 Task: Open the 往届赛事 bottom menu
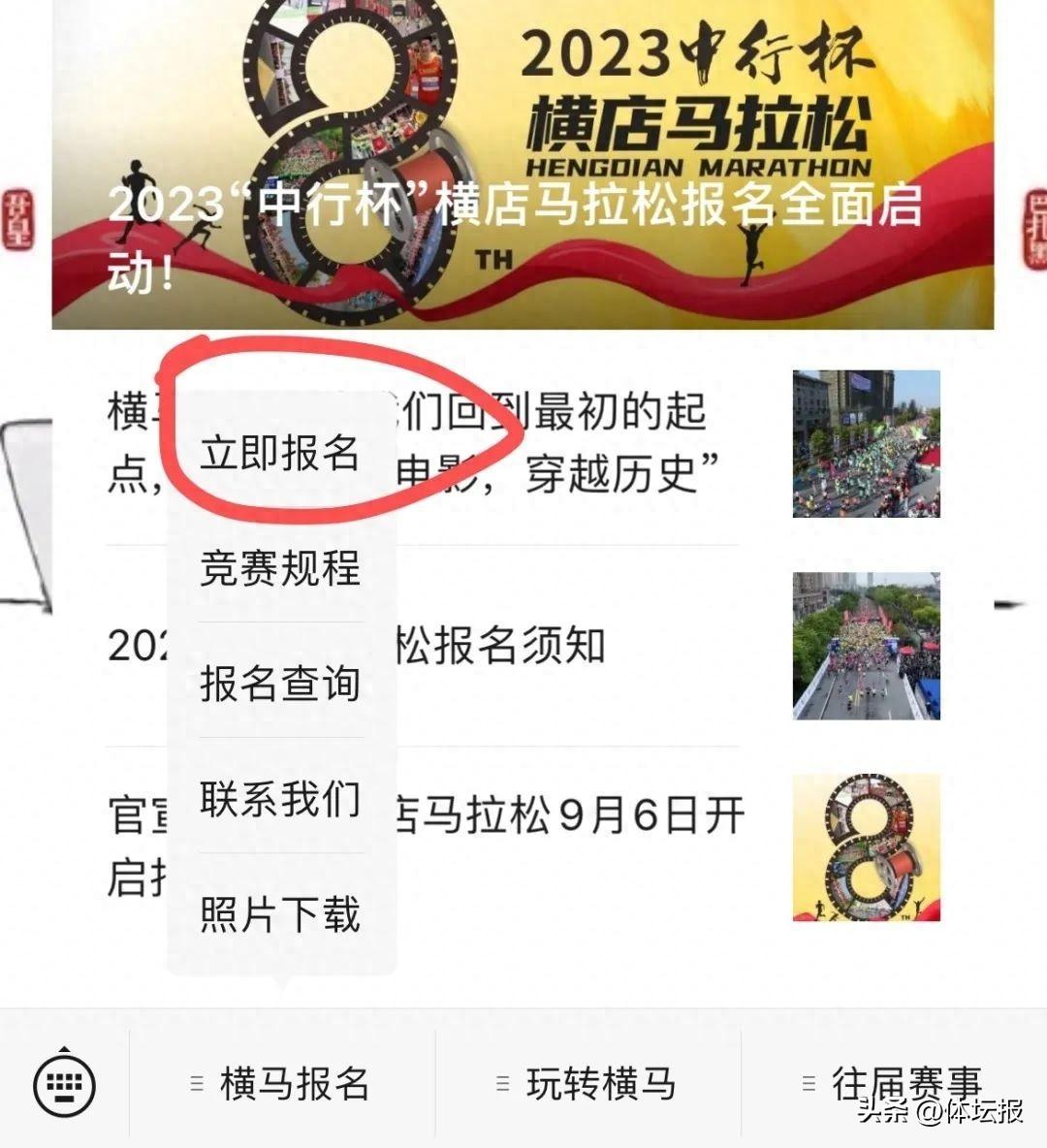pos(893,1083)
